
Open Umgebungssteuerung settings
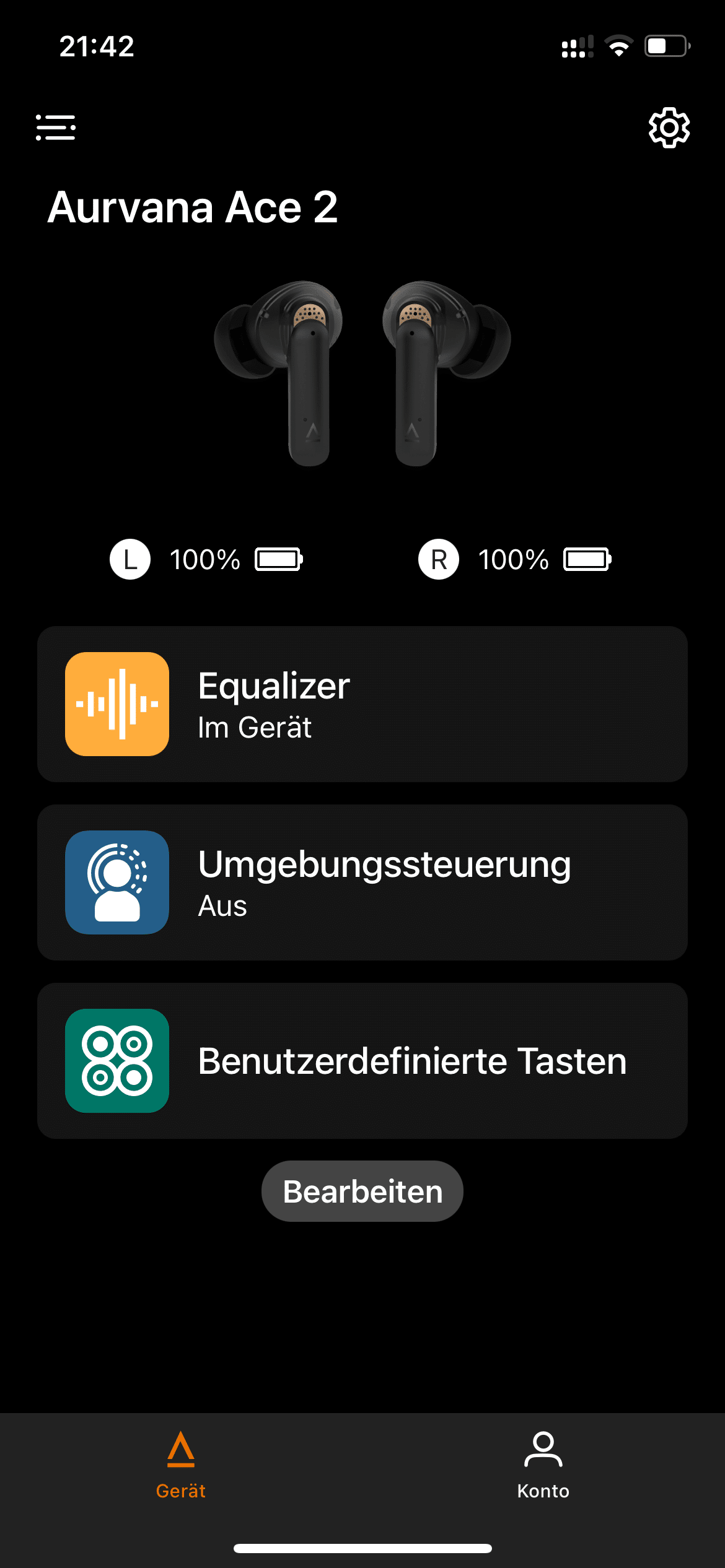tap(362, 882)
